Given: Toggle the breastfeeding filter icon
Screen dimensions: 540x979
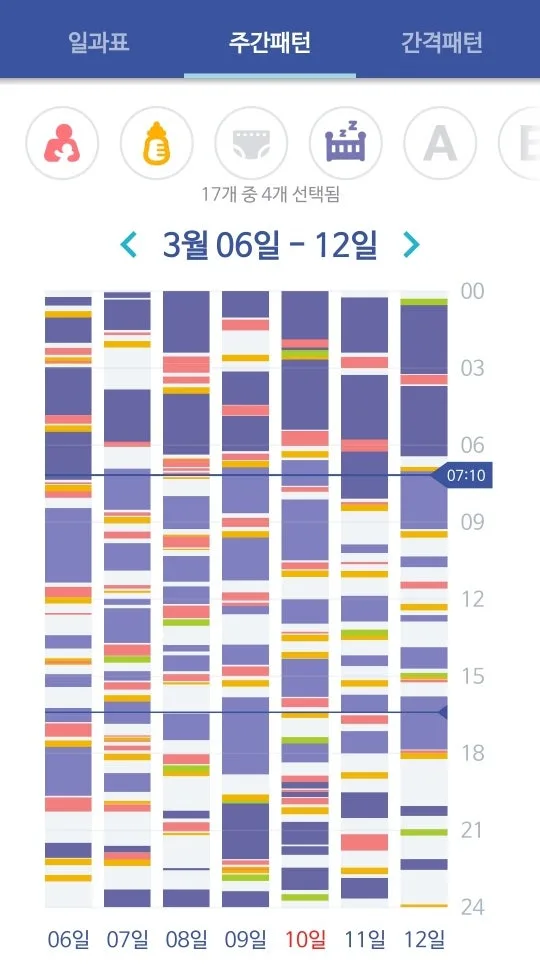Looking at the screenshot, I should point(62,144).
